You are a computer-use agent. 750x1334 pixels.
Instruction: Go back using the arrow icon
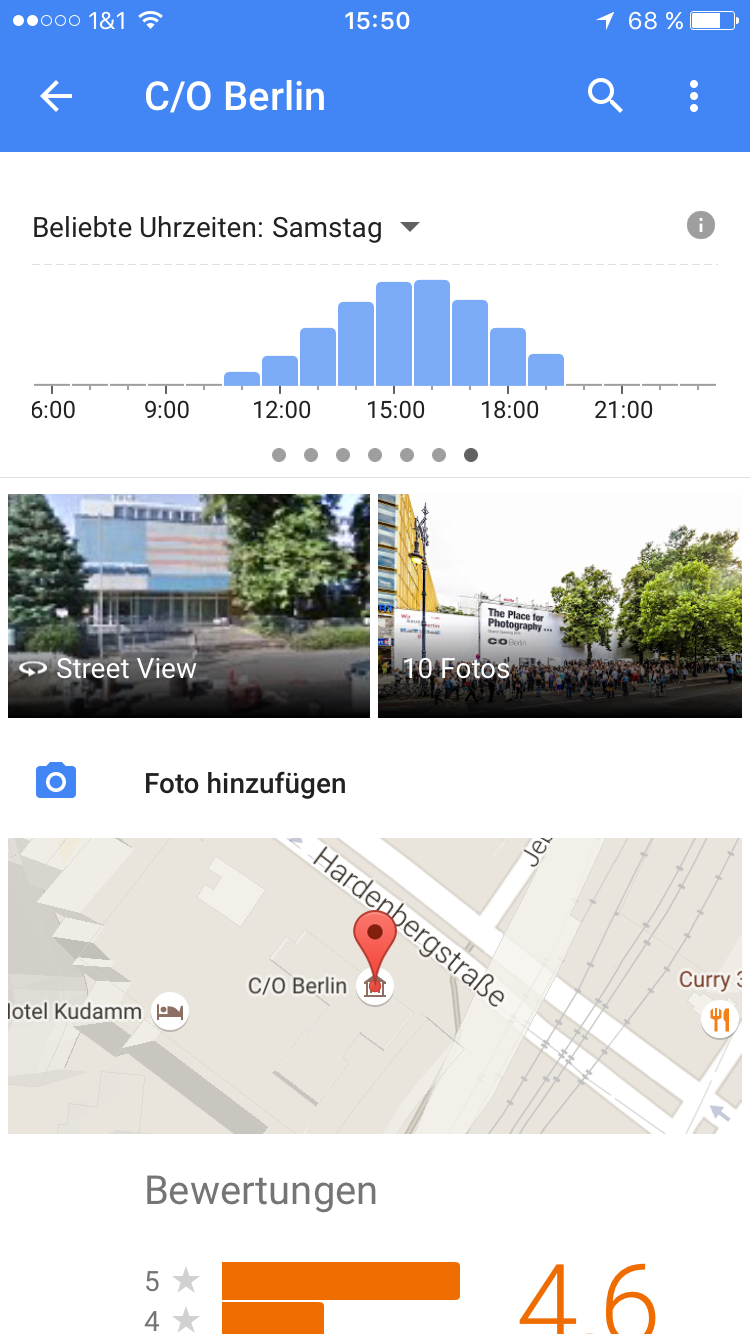(56, 97)
